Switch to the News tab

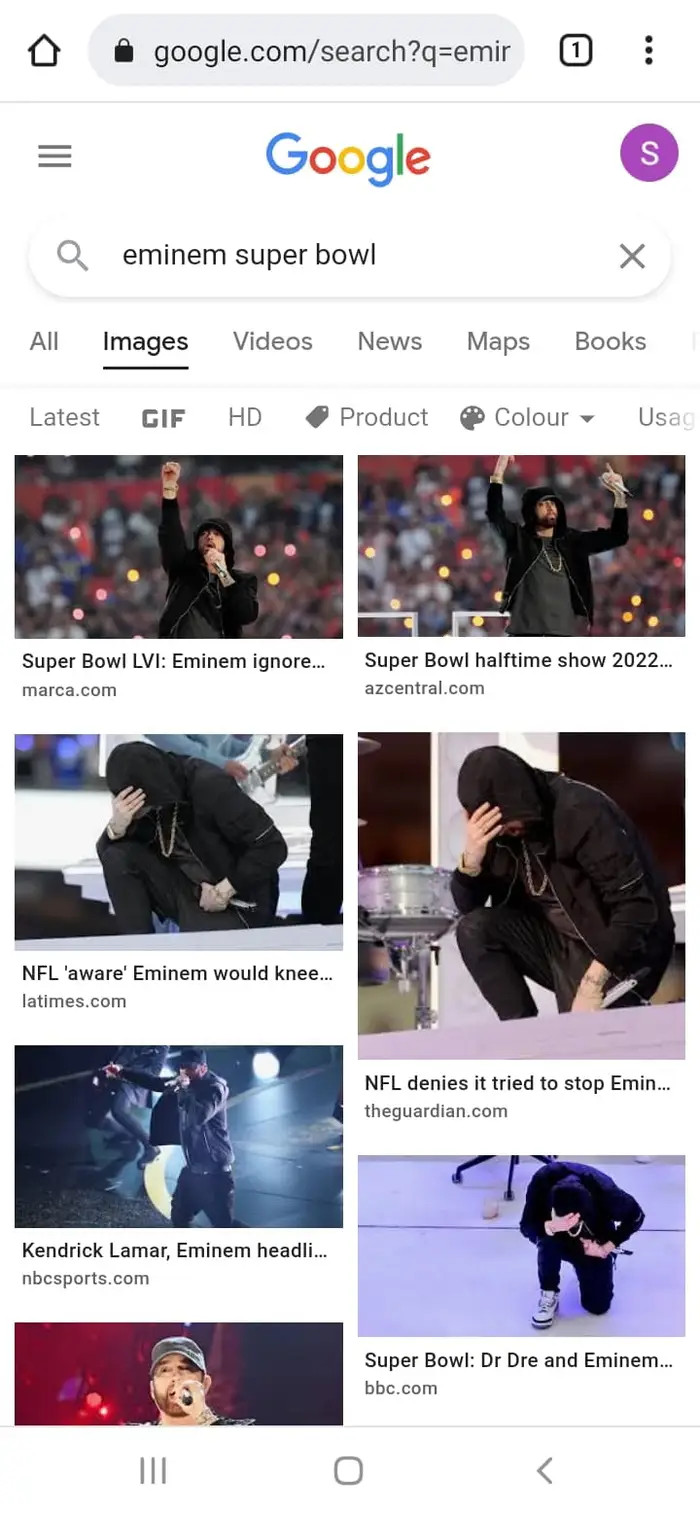[389, 341]
